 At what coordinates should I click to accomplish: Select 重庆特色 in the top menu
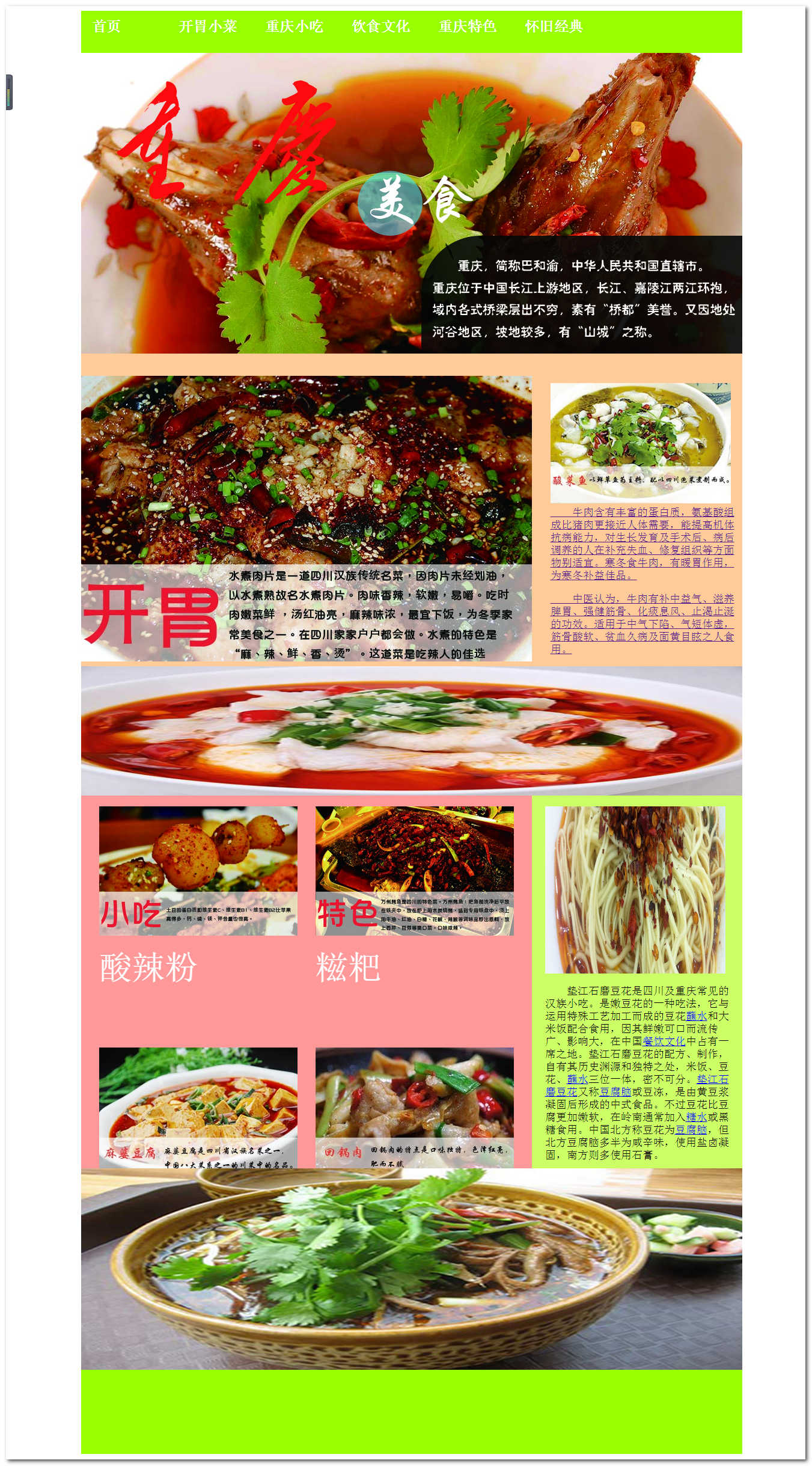(x=468, y=26)
